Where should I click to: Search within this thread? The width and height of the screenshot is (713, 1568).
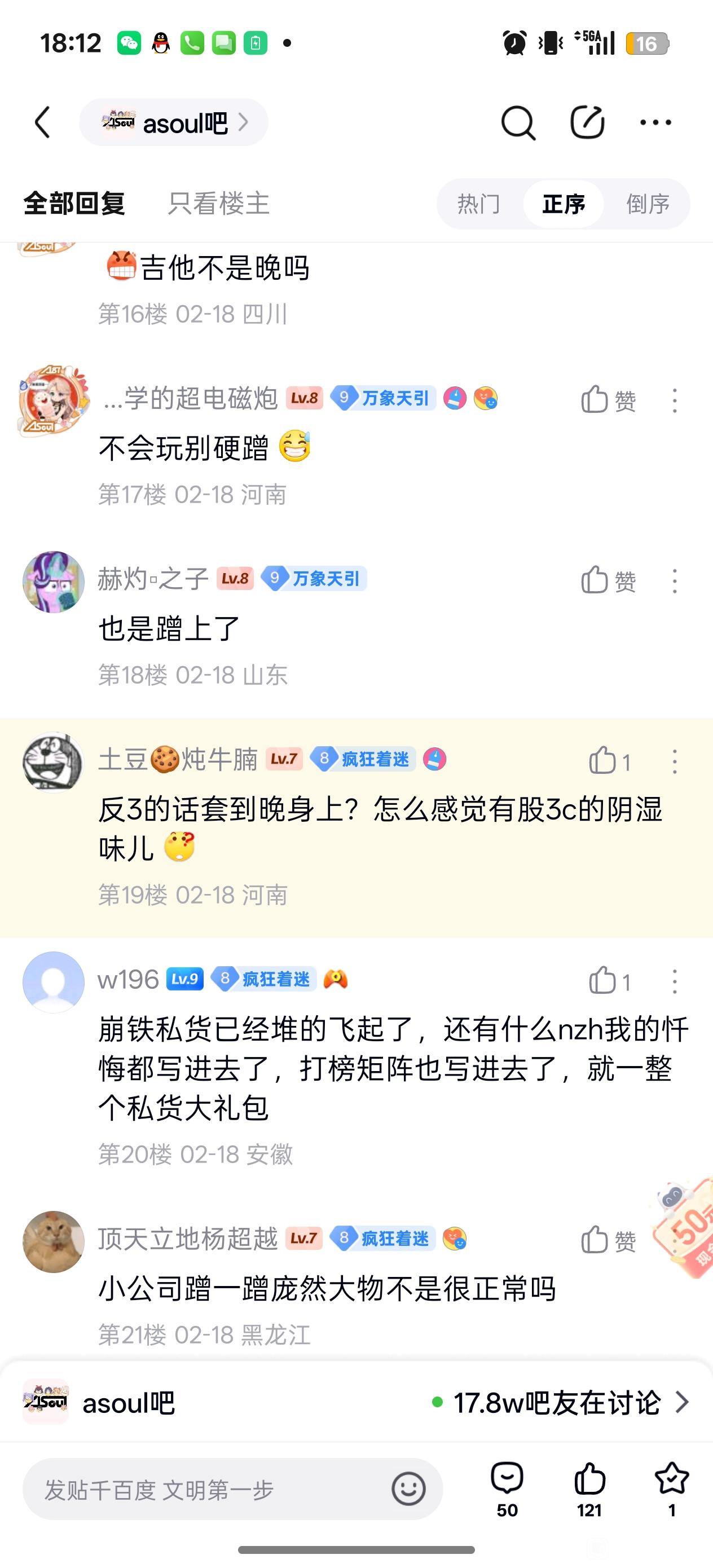pos(518,123)
